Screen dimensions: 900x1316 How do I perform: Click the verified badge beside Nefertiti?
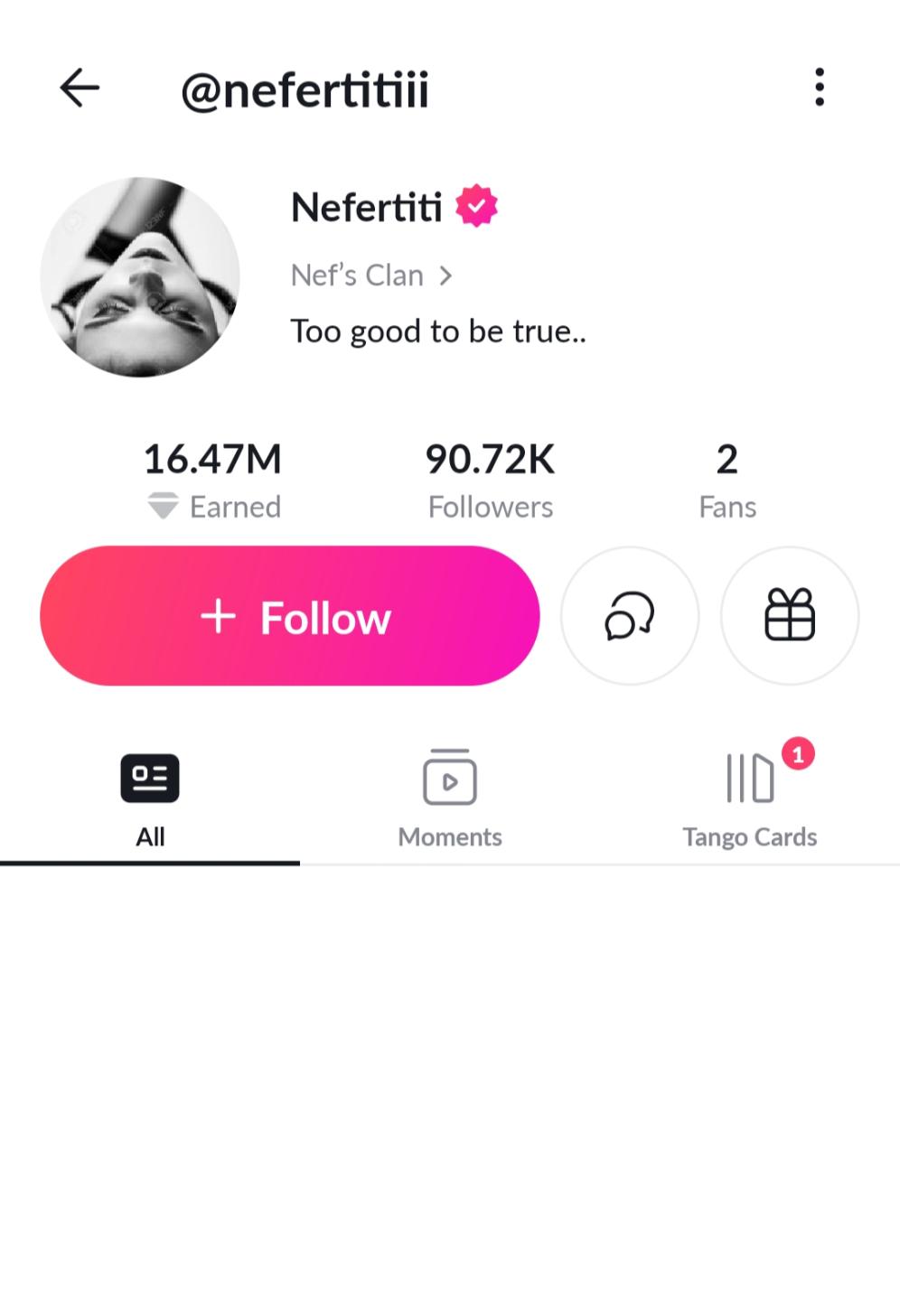pos(474,205)
